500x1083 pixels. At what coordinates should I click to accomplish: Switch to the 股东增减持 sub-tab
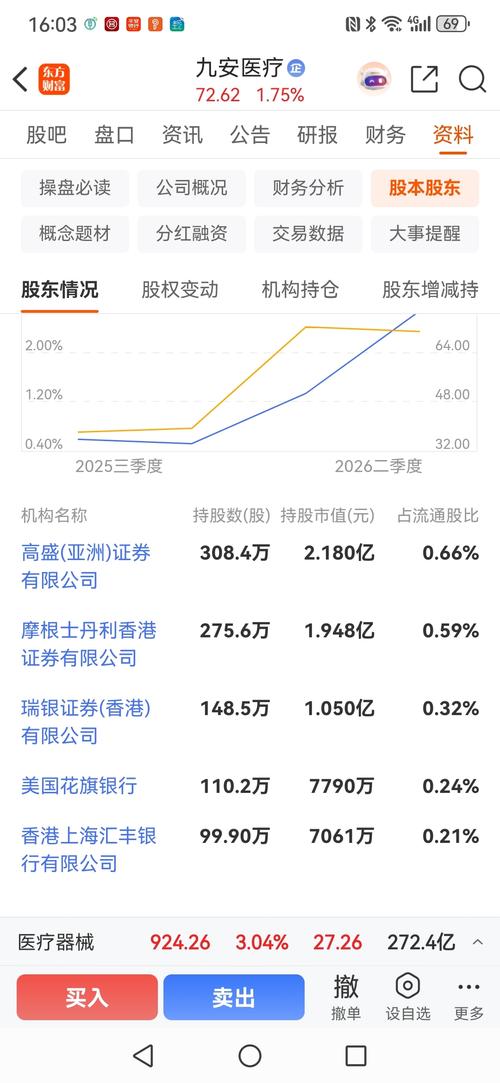click(x=430, y=289)
